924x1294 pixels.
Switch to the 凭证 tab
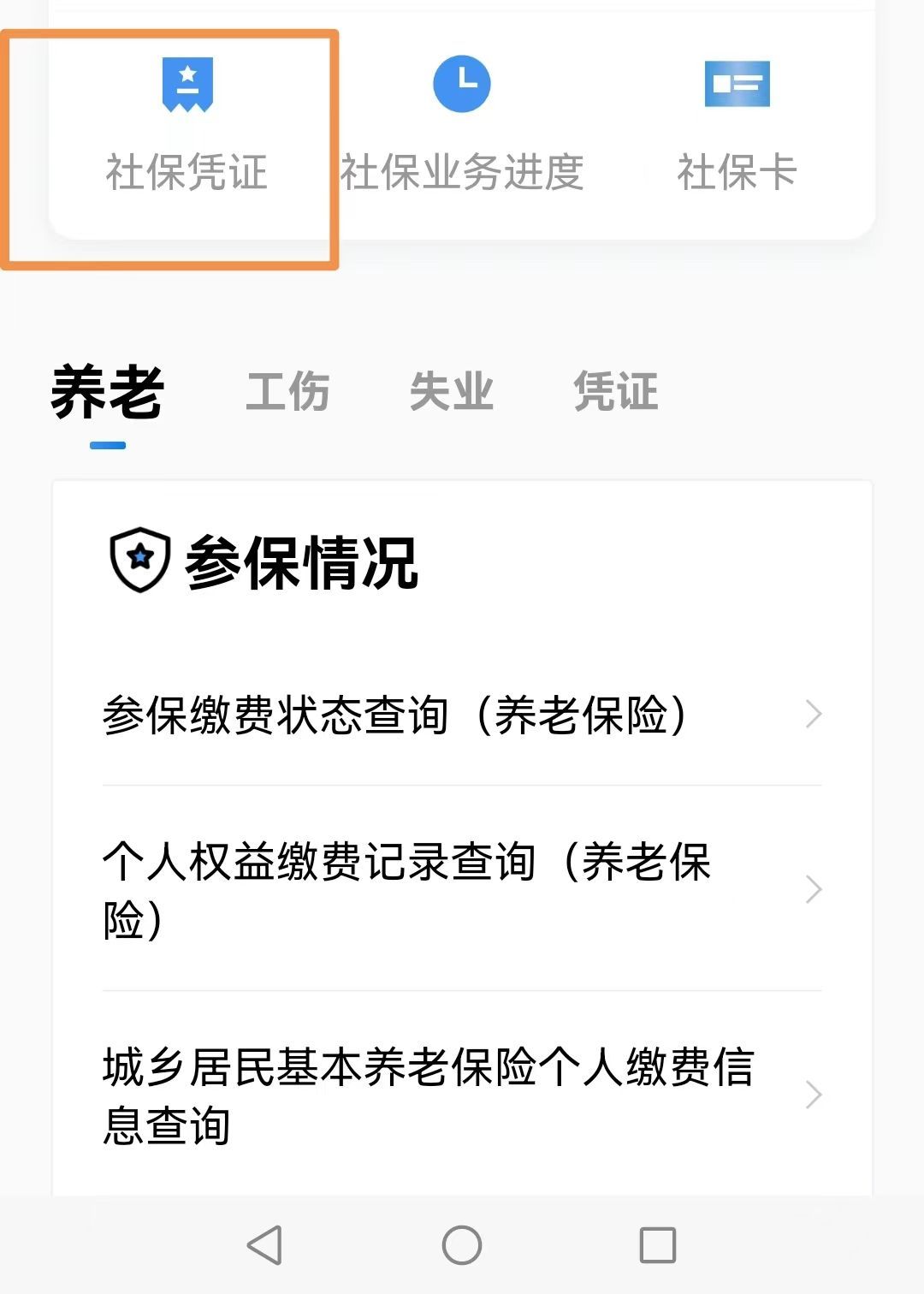click(616, 393)
